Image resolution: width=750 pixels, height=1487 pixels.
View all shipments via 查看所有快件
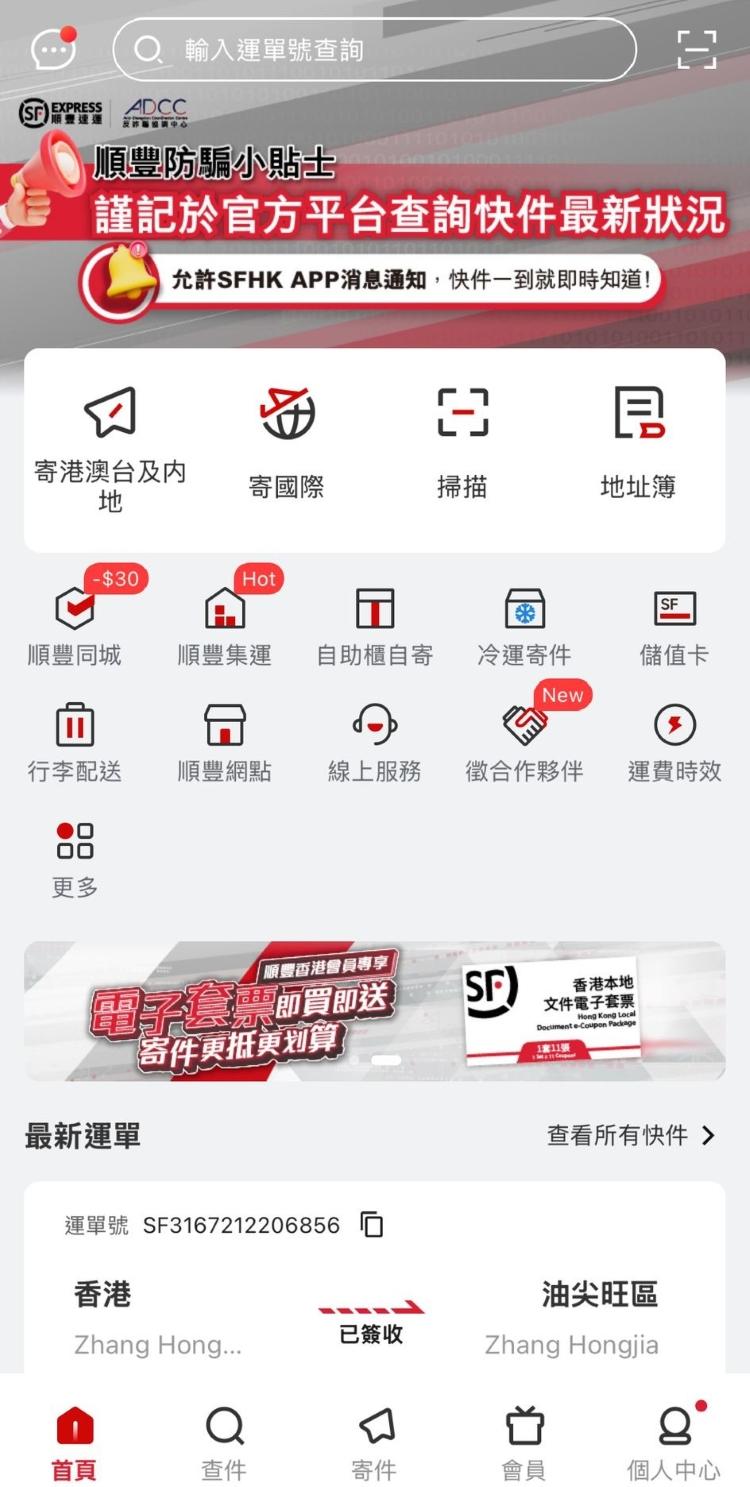(631, 1135)
